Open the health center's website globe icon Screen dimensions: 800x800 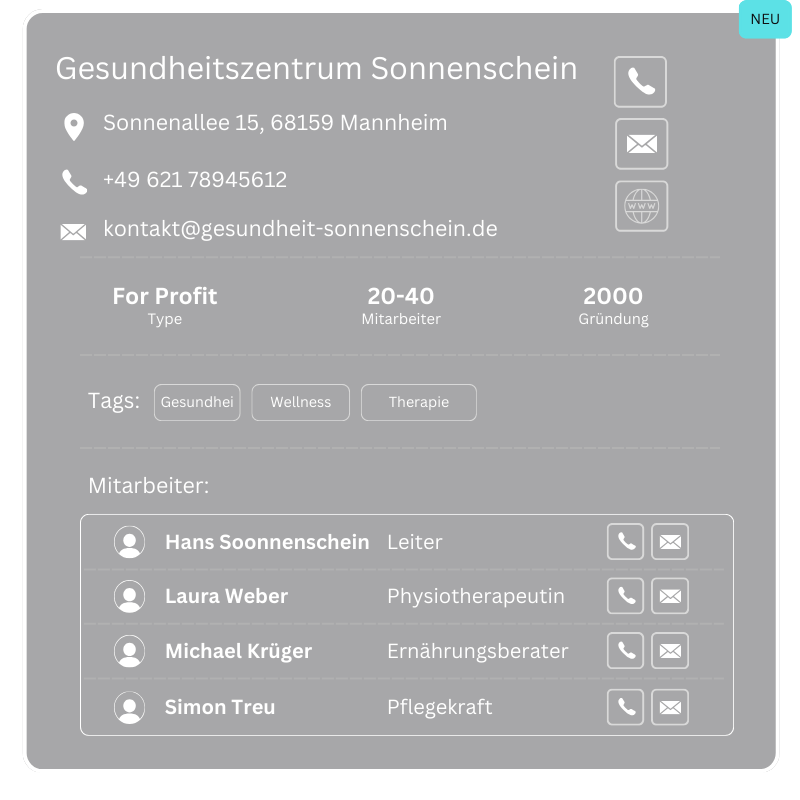coord(641,207)
